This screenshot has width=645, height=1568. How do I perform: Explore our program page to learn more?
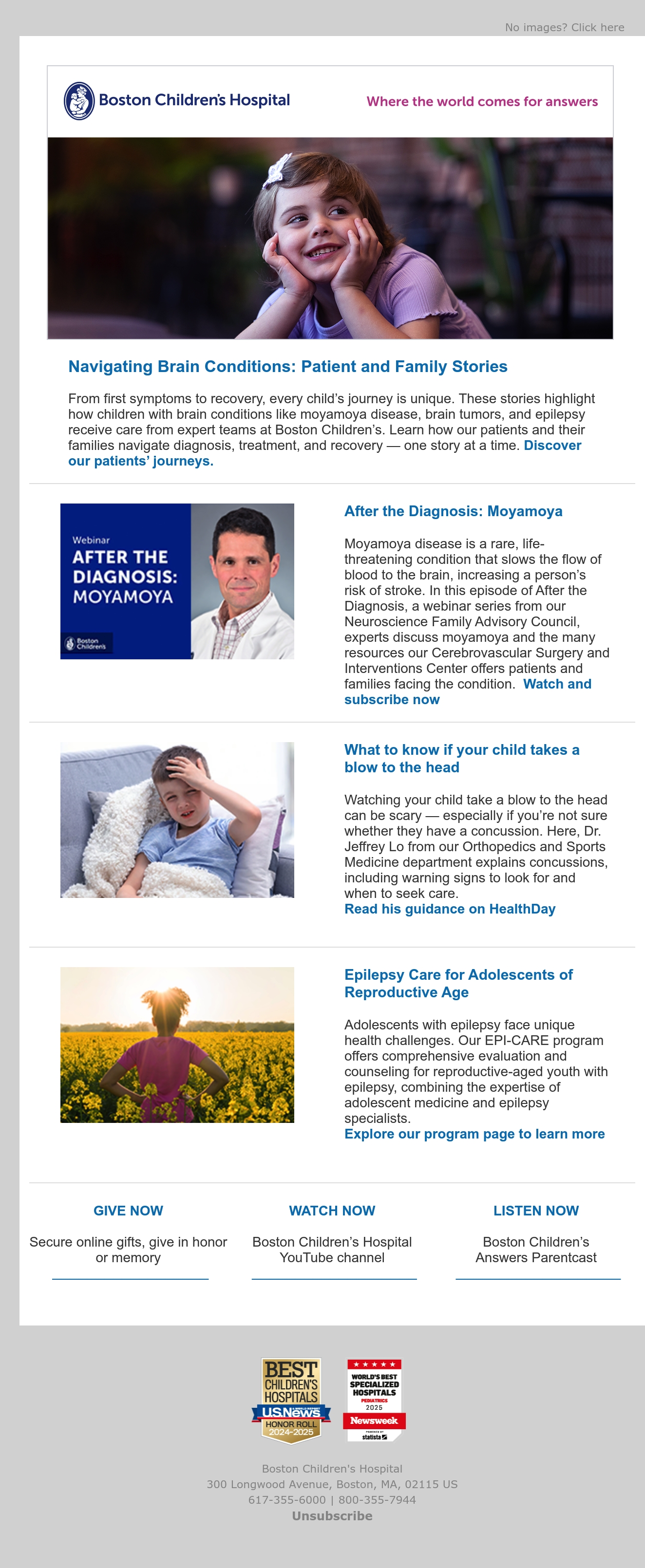point(474,1134)
